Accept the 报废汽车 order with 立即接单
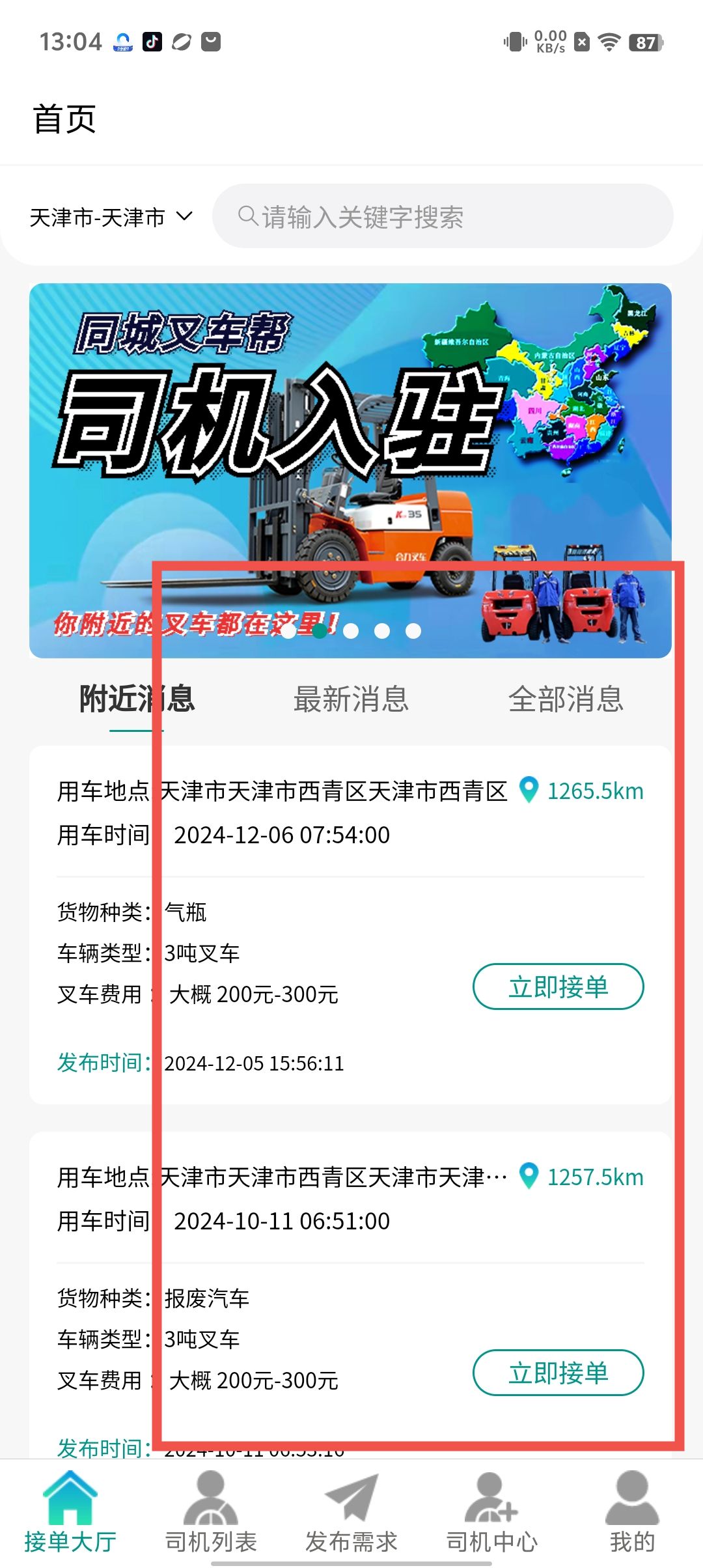The height and width of the screenshot is (1568, 703). (x=558, y=1373)
